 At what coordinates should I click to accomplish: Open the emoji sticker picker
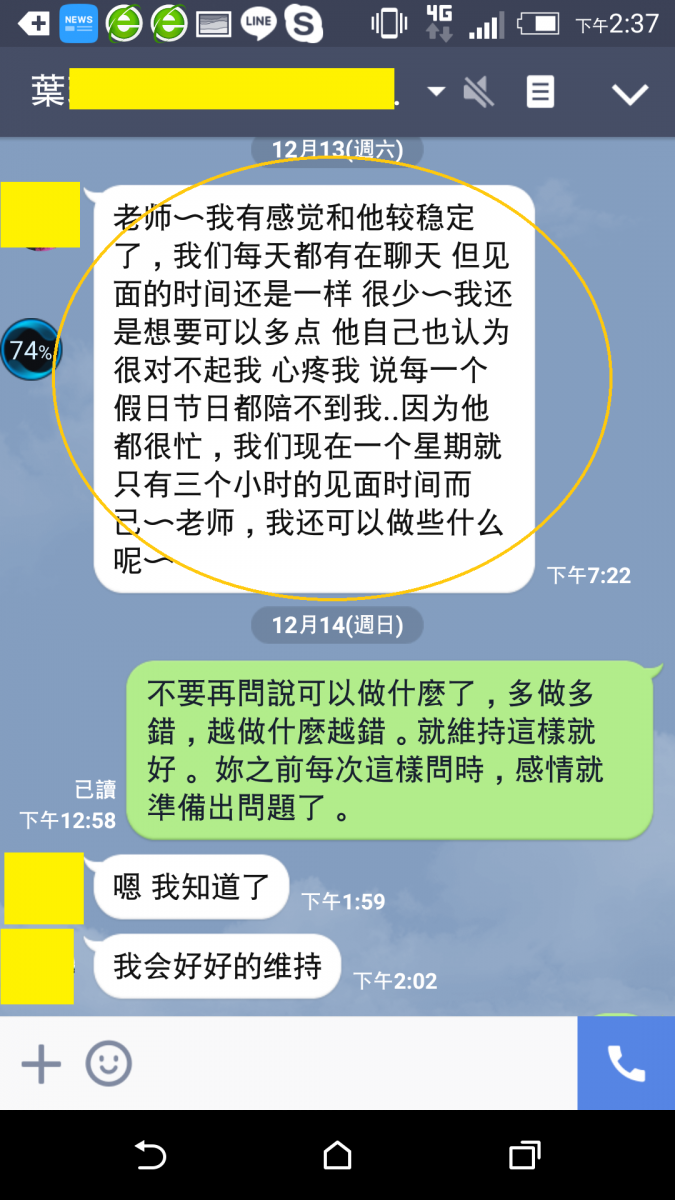108,1064
